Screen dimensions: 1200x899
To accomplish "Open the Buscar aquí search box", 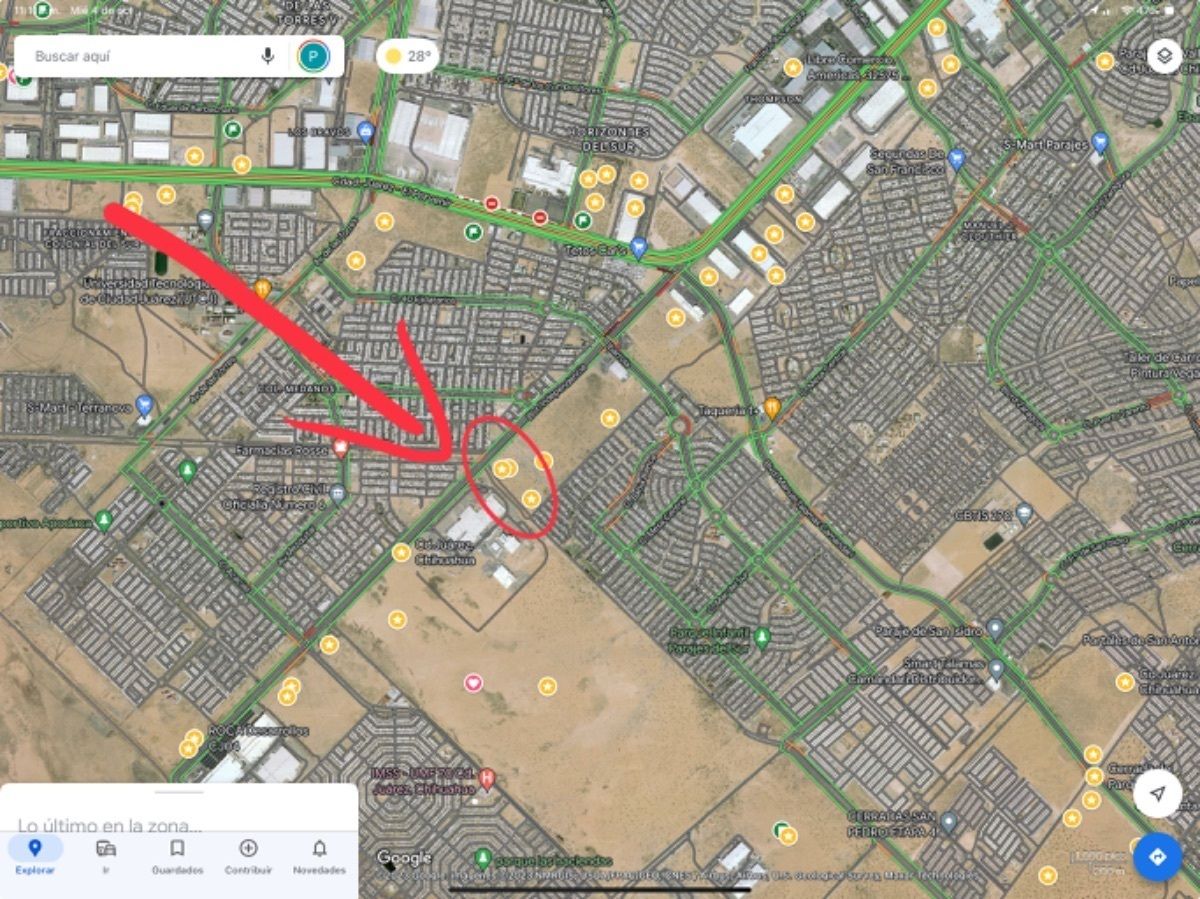I will pos(140,56).
